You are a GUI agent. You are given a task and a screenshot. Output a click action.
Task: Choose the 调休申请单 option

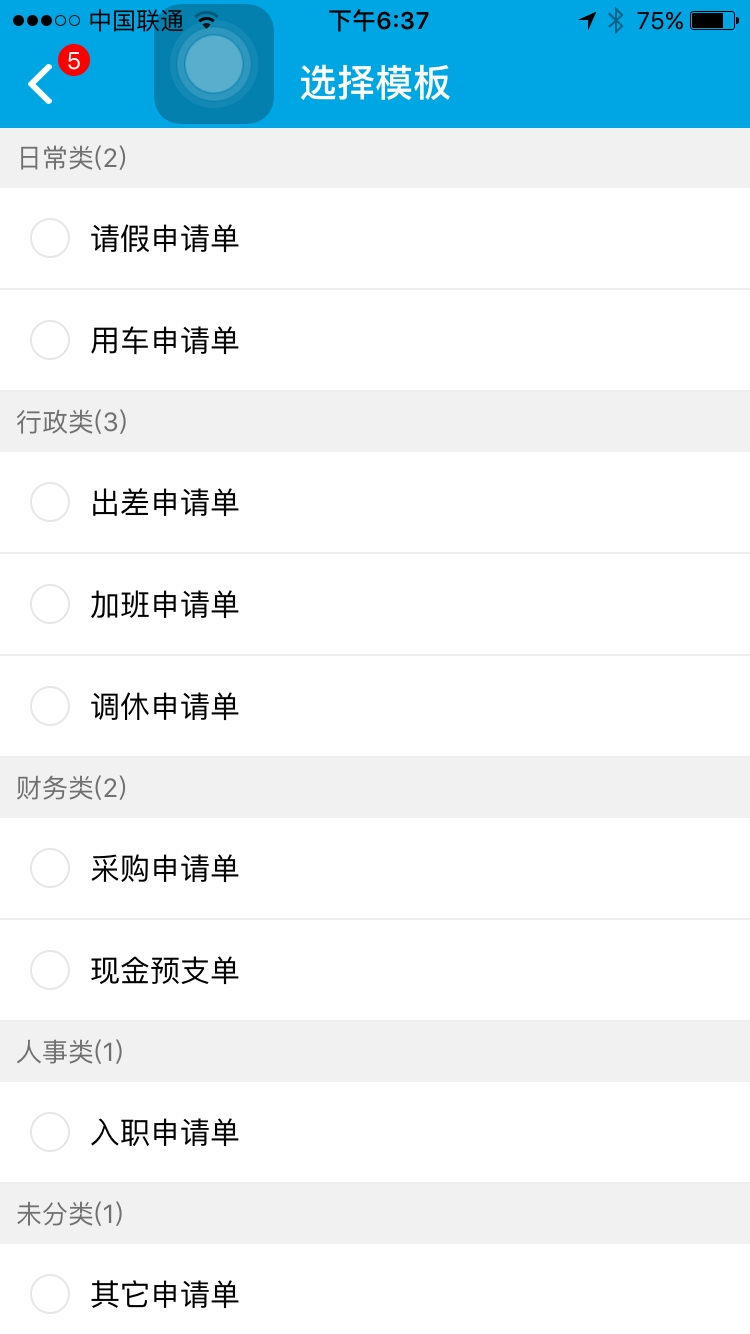[50, 706]
